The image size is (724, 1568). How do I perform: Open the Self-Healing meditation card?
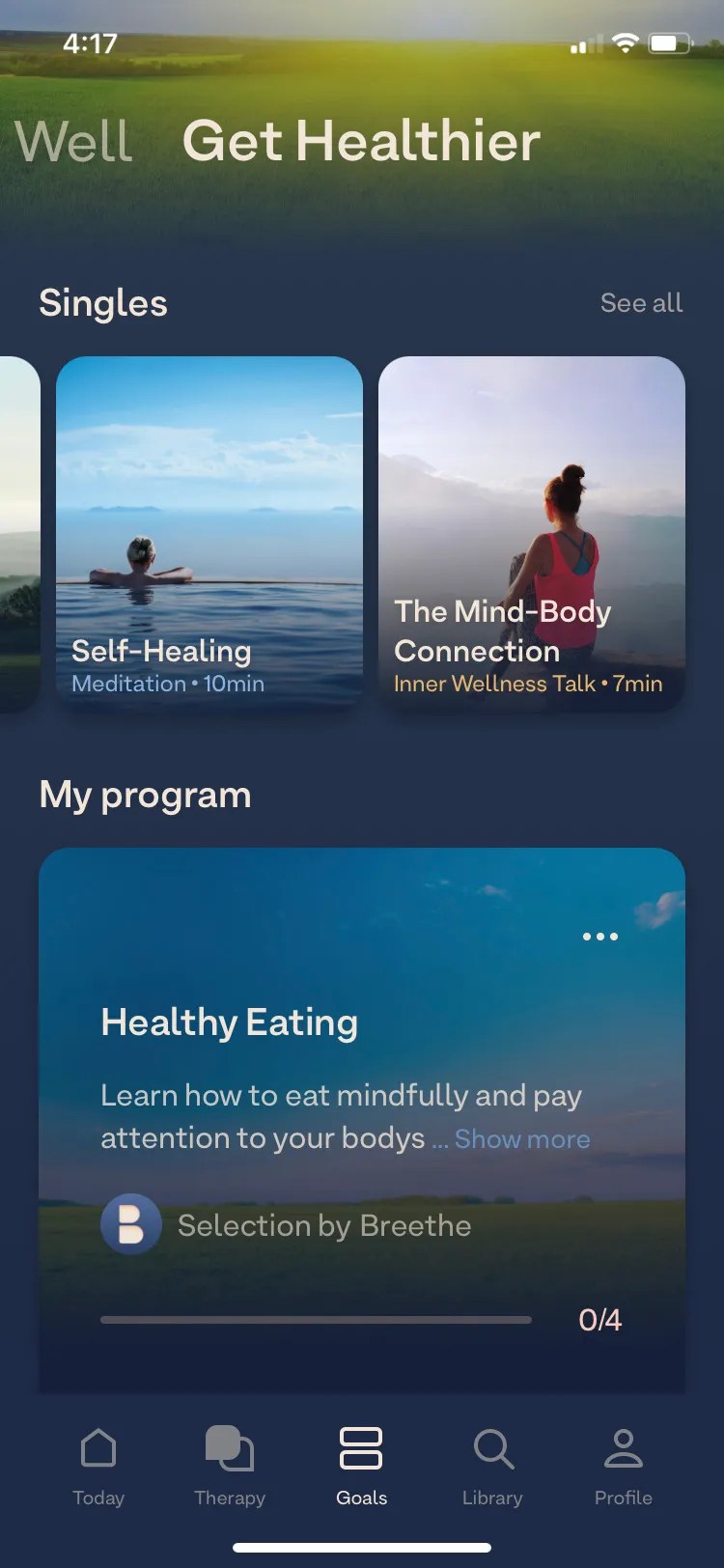(209, 536)
